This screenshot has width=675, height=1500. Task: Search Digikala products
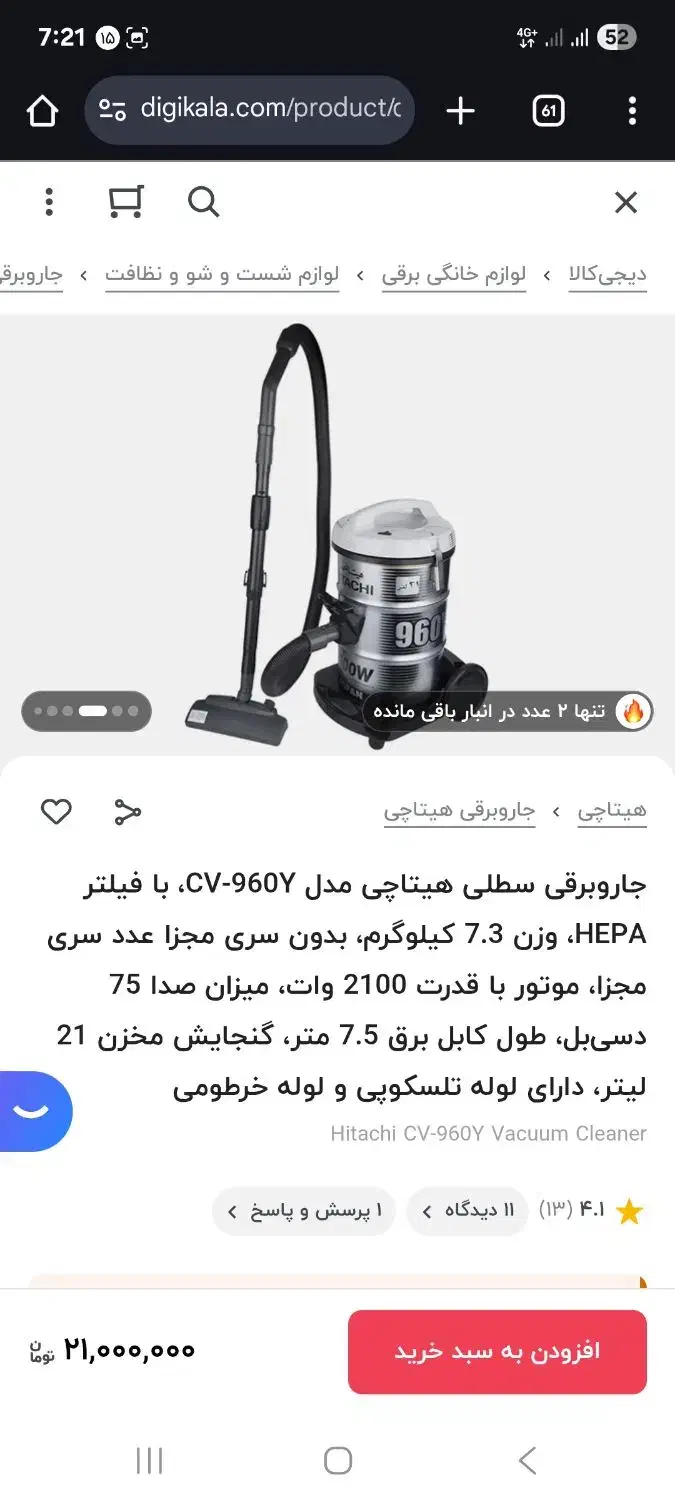[203, 202]
